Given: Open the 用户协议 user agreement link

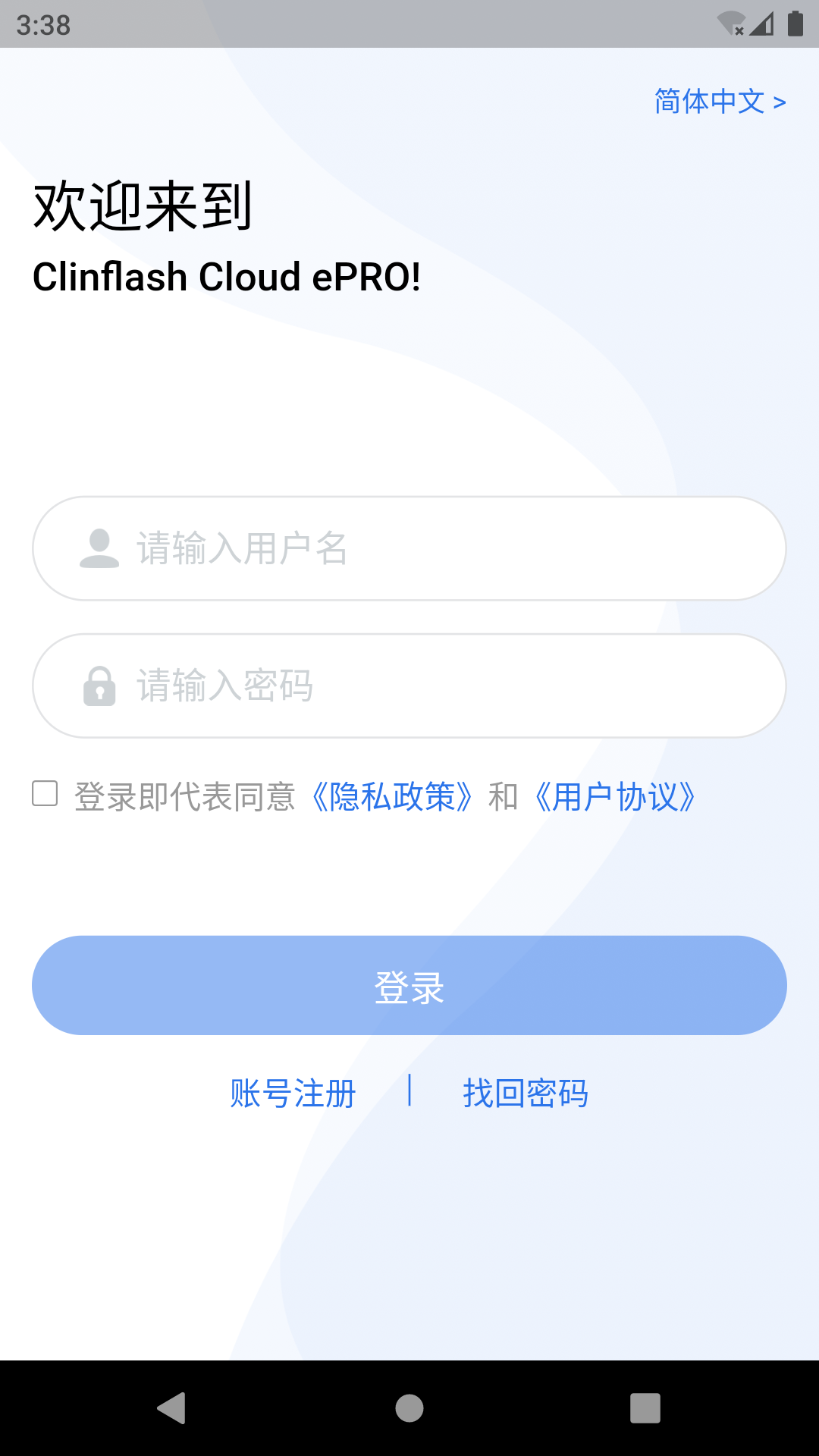Looking at the screenshot, I should coord(616,796).
